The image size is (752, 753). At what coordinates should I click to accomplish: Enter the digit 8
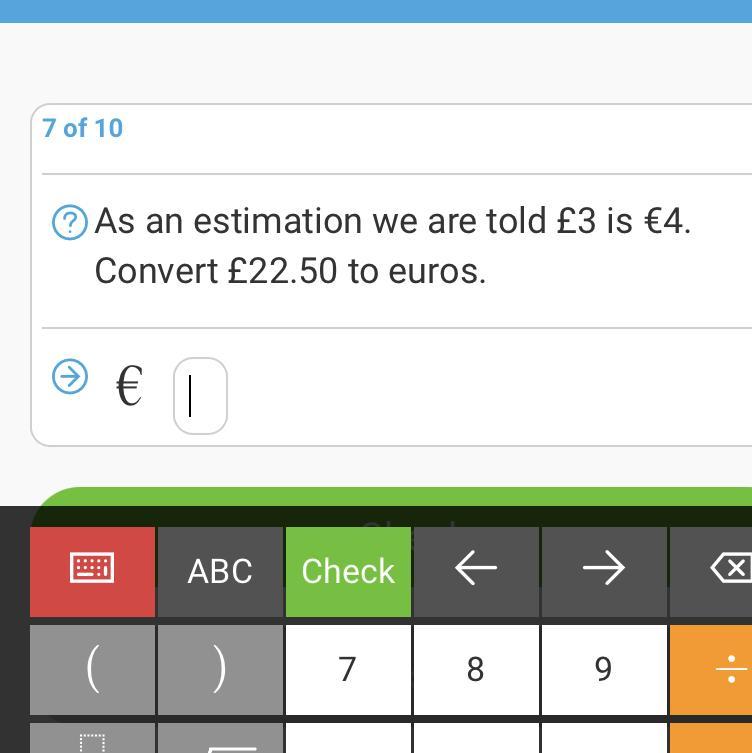[x=476, y=669]
